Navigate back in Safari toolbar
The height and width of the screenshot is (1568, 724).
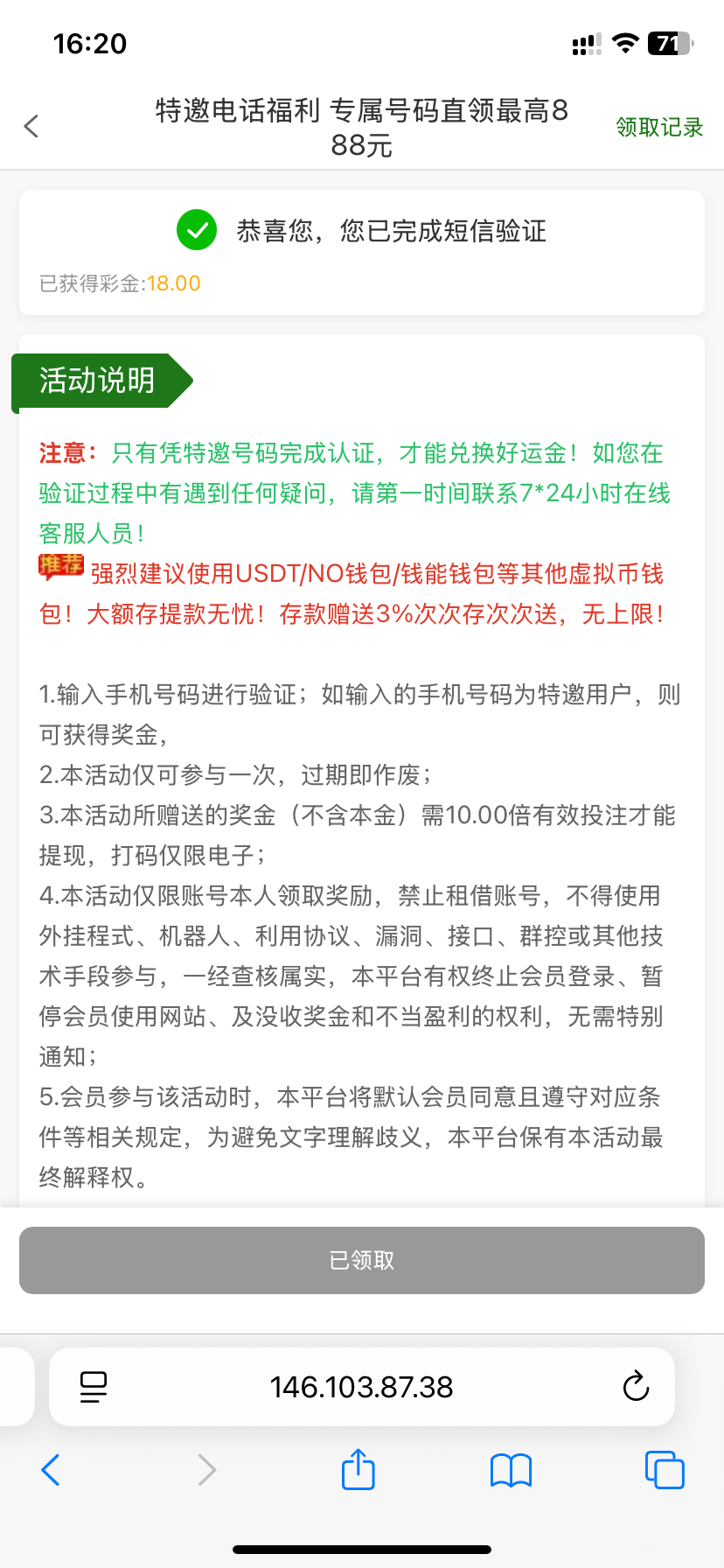click(x=51, y=1470)
